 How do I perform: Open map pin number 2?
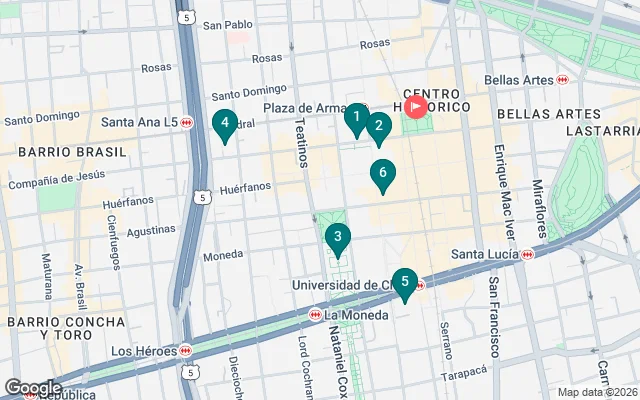[x=378, y=126]
